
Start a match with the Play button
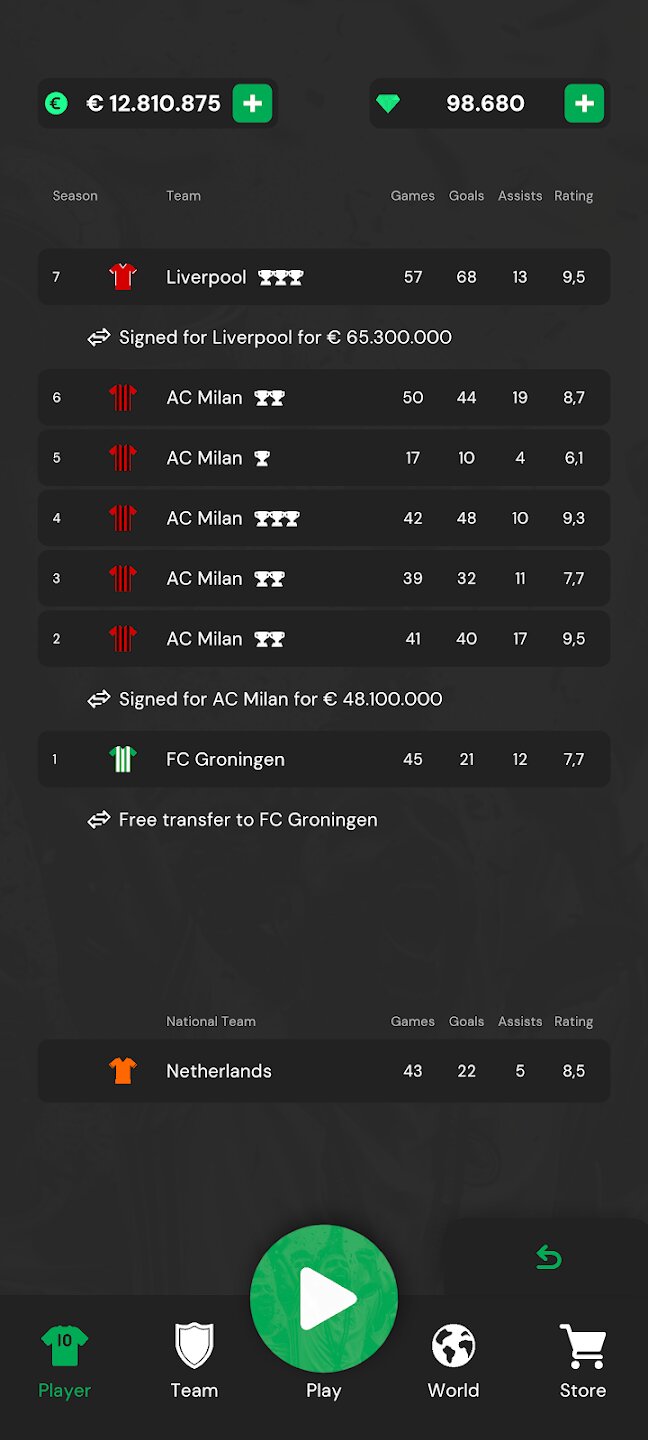(x=324, y=1300)
